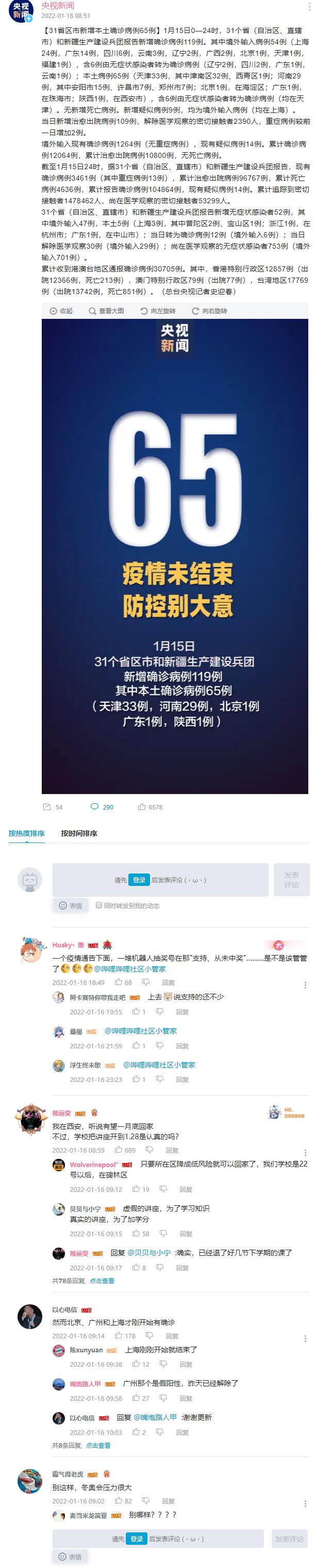Select the 按热度排序 sort tab
The width and height of the screenshot is (316, 1568).
point(27,833)
